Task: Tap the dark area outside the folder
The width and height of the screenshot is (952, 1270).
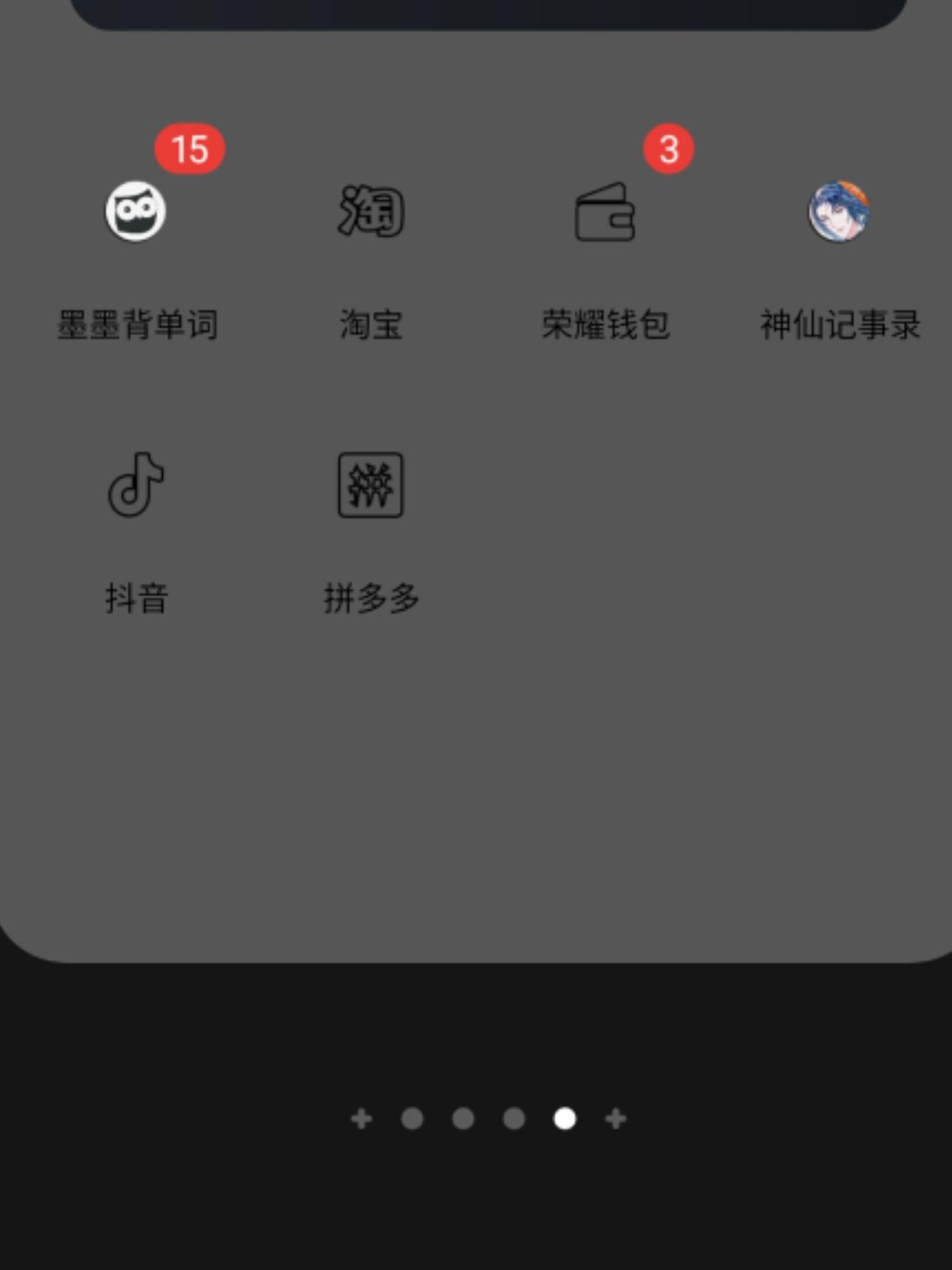Action: click(x=476, y=1033)
